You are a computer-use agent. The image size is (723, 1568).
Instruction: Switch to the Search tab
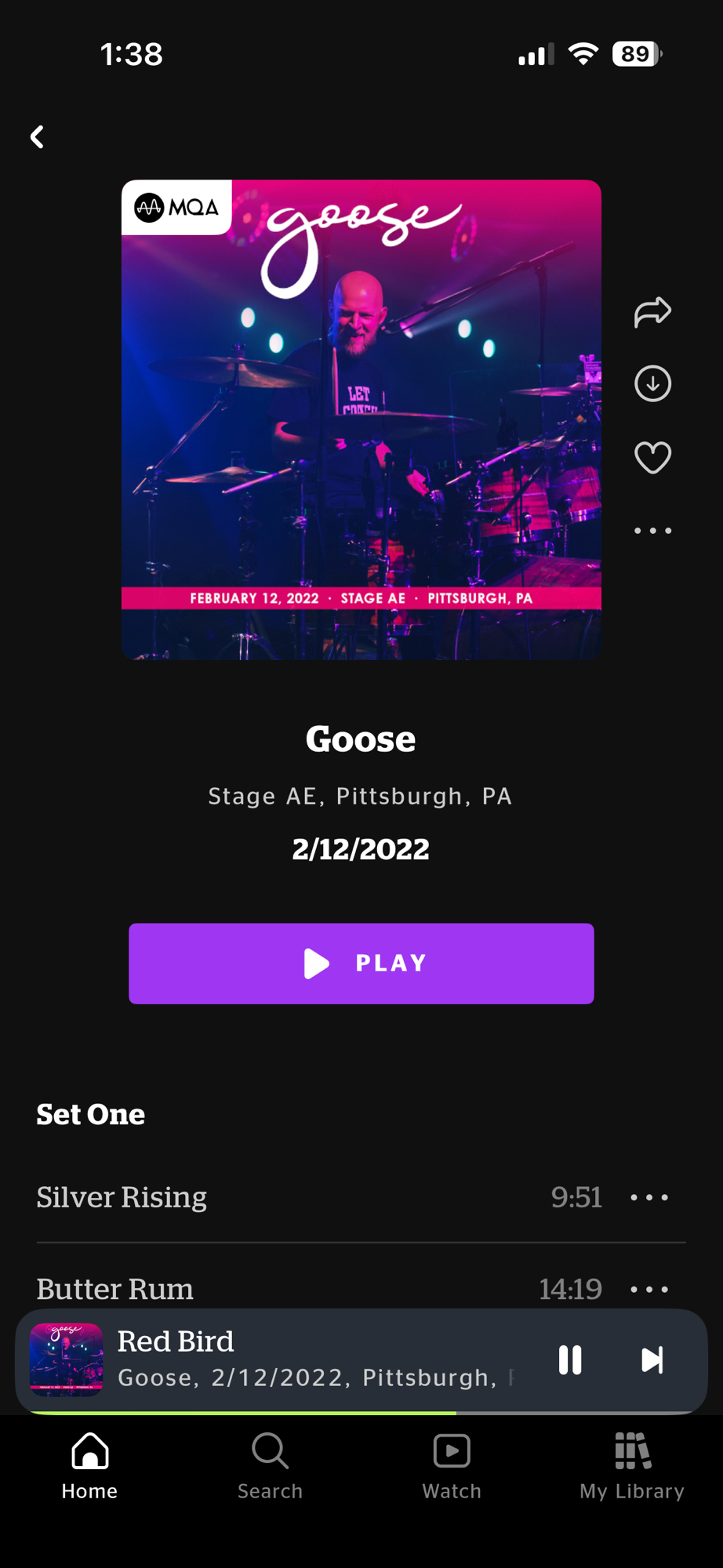pyautogui.click(x=271, y=1466)
